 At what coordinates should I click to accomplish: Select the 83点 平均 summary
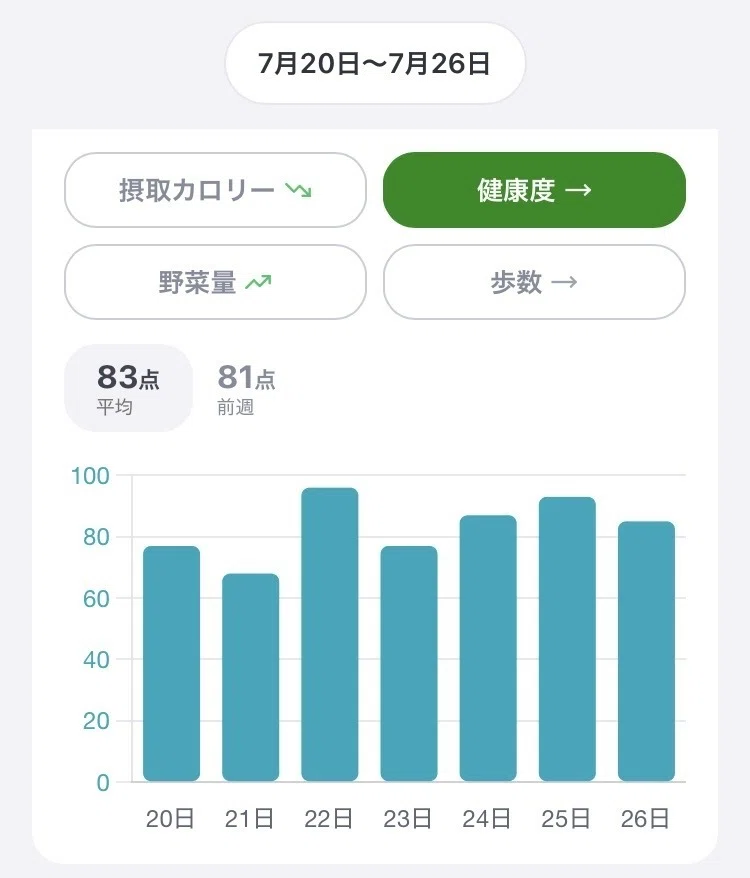128,388
